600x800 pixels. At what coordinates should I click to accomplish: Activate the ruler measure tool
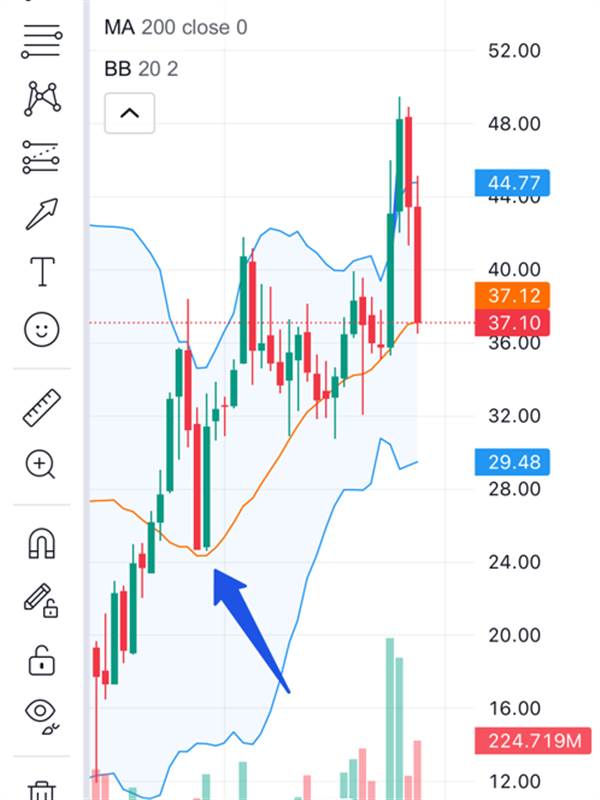[41, 407]
